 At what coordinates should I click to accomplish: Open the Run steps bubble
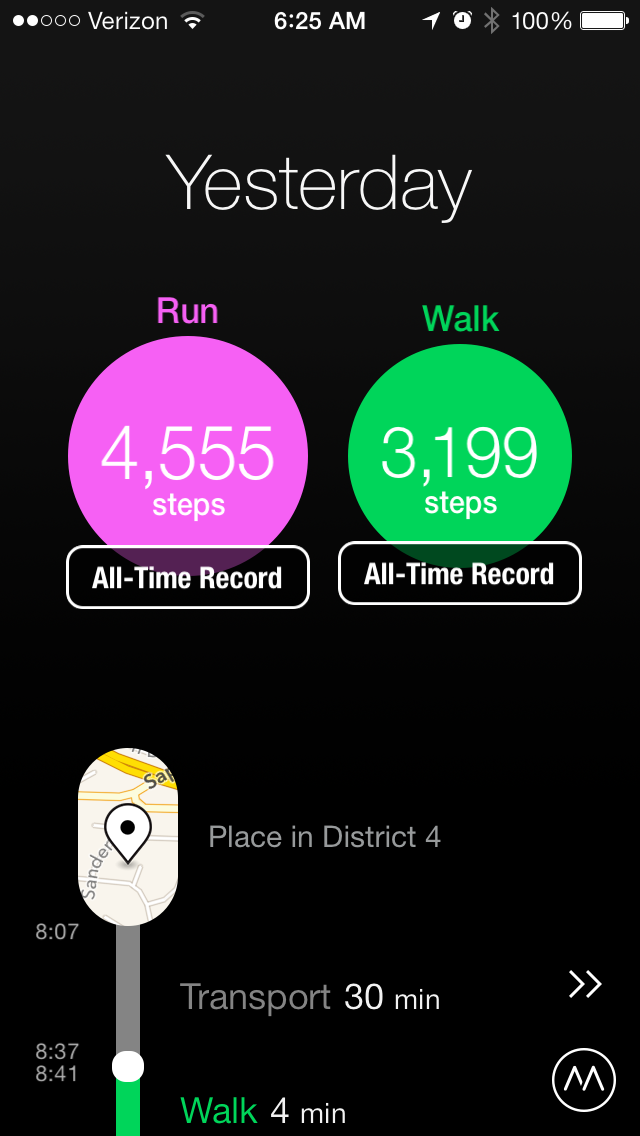188,456
